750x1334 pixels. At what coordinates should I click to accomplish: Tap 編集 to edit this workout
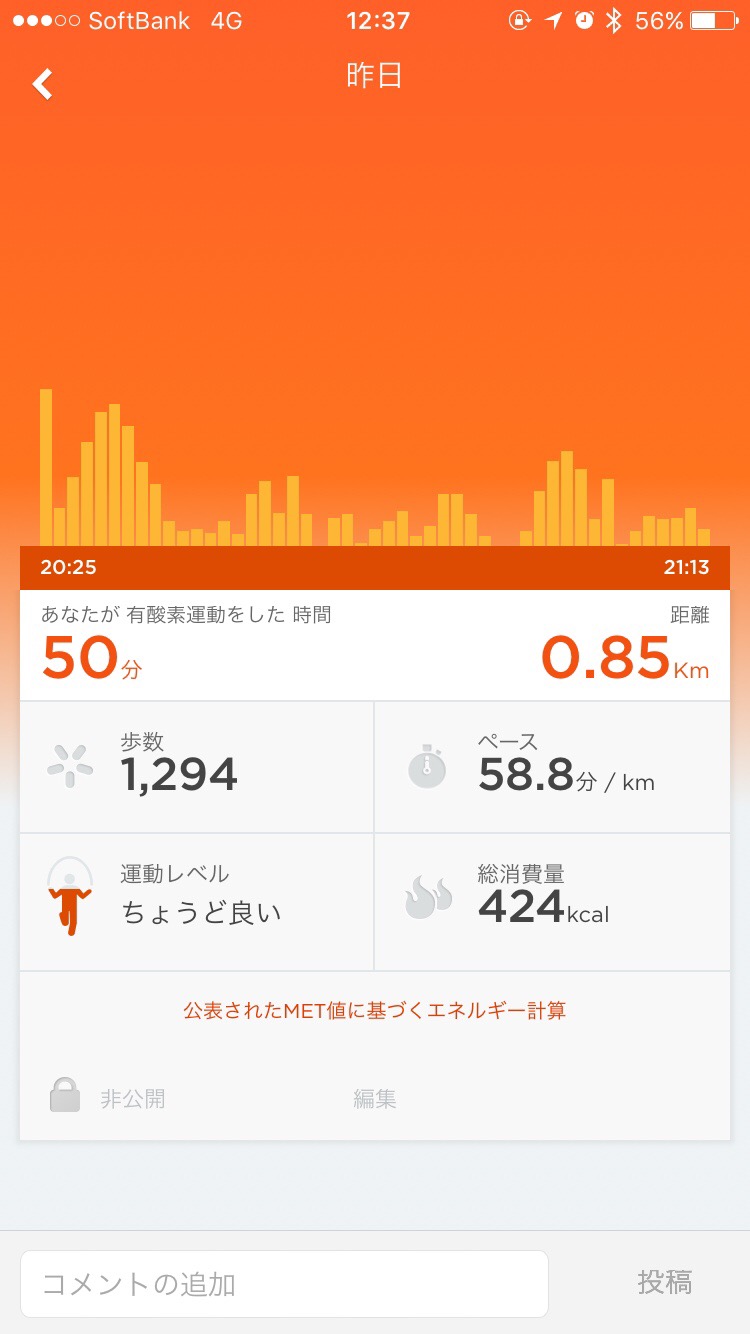tap(374, 1098)
